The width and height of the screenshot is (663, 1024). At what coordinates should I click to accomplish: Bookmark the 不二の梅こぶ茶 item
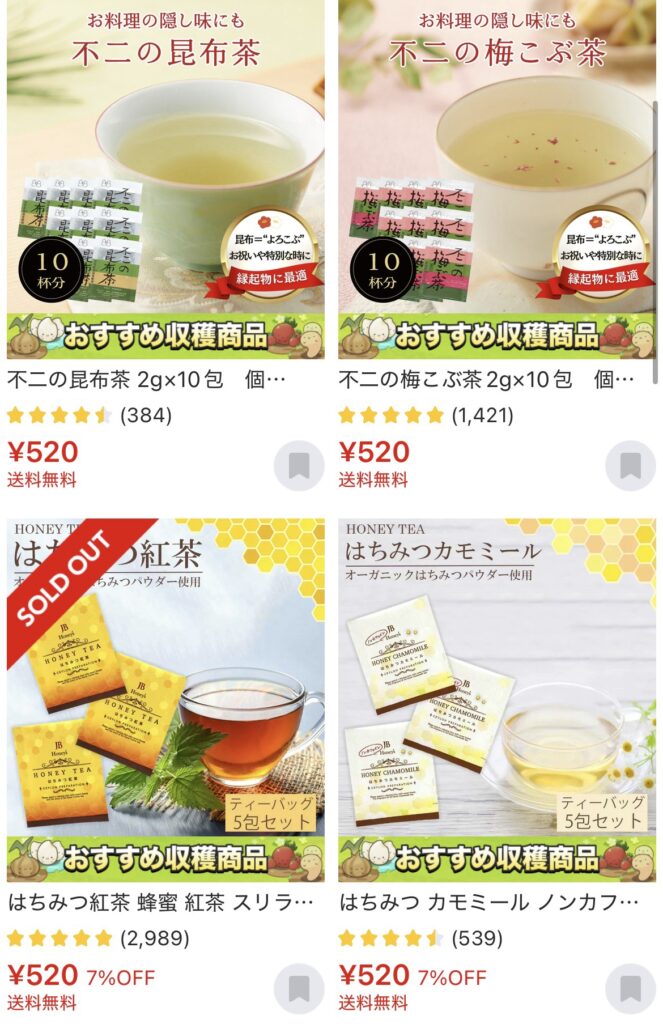tap(630, 466)
